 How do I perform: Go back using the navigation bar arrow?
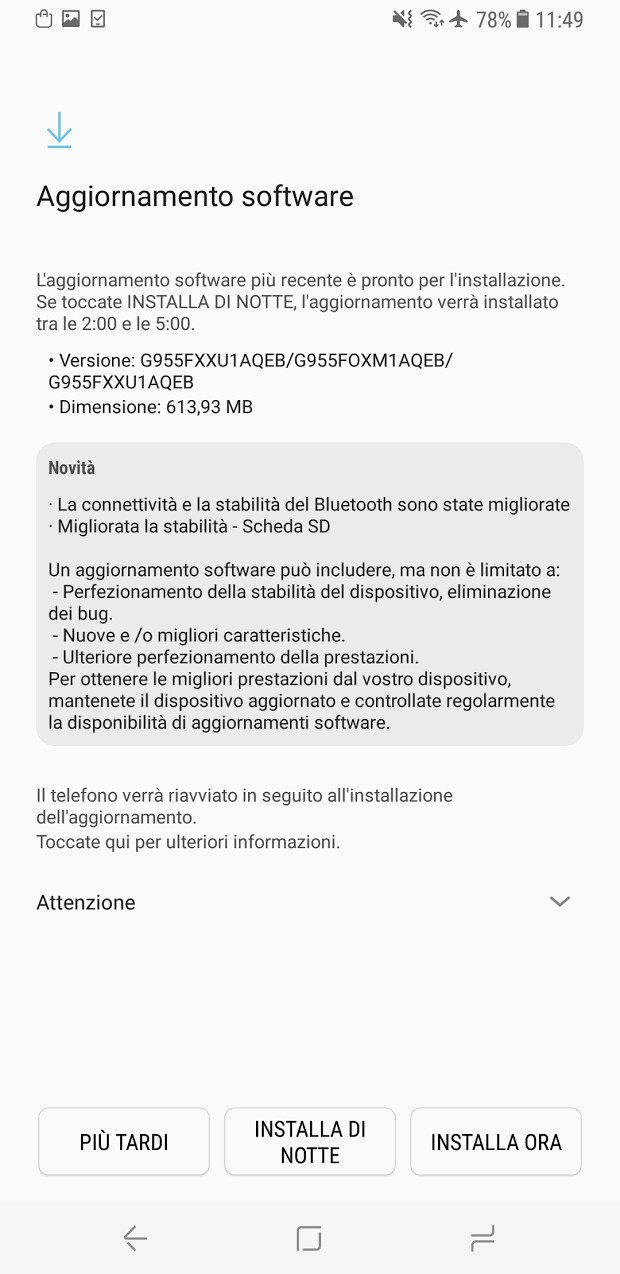pyautogui.click(x=135, y=1239)
